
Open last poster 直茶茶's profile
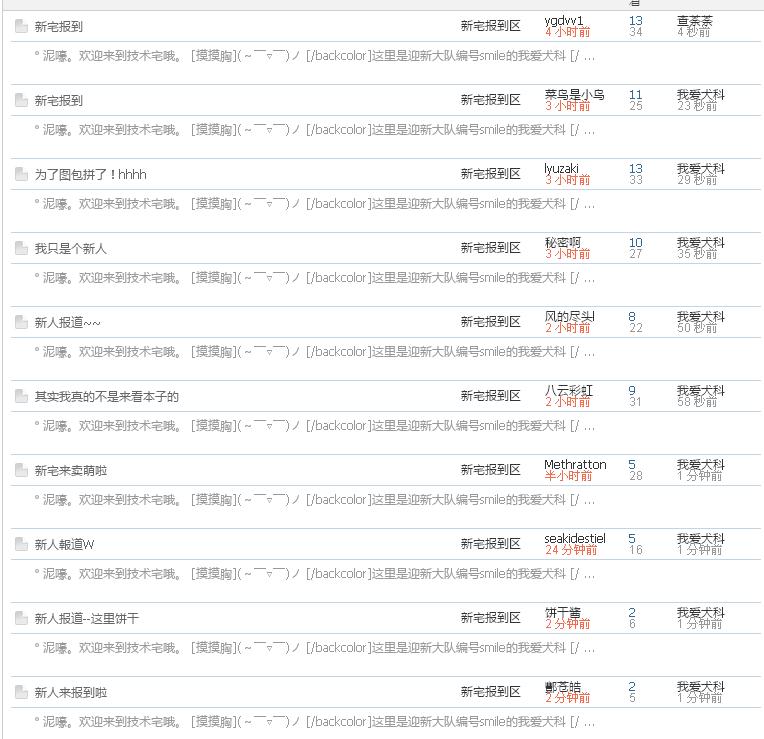pos(695,21)
